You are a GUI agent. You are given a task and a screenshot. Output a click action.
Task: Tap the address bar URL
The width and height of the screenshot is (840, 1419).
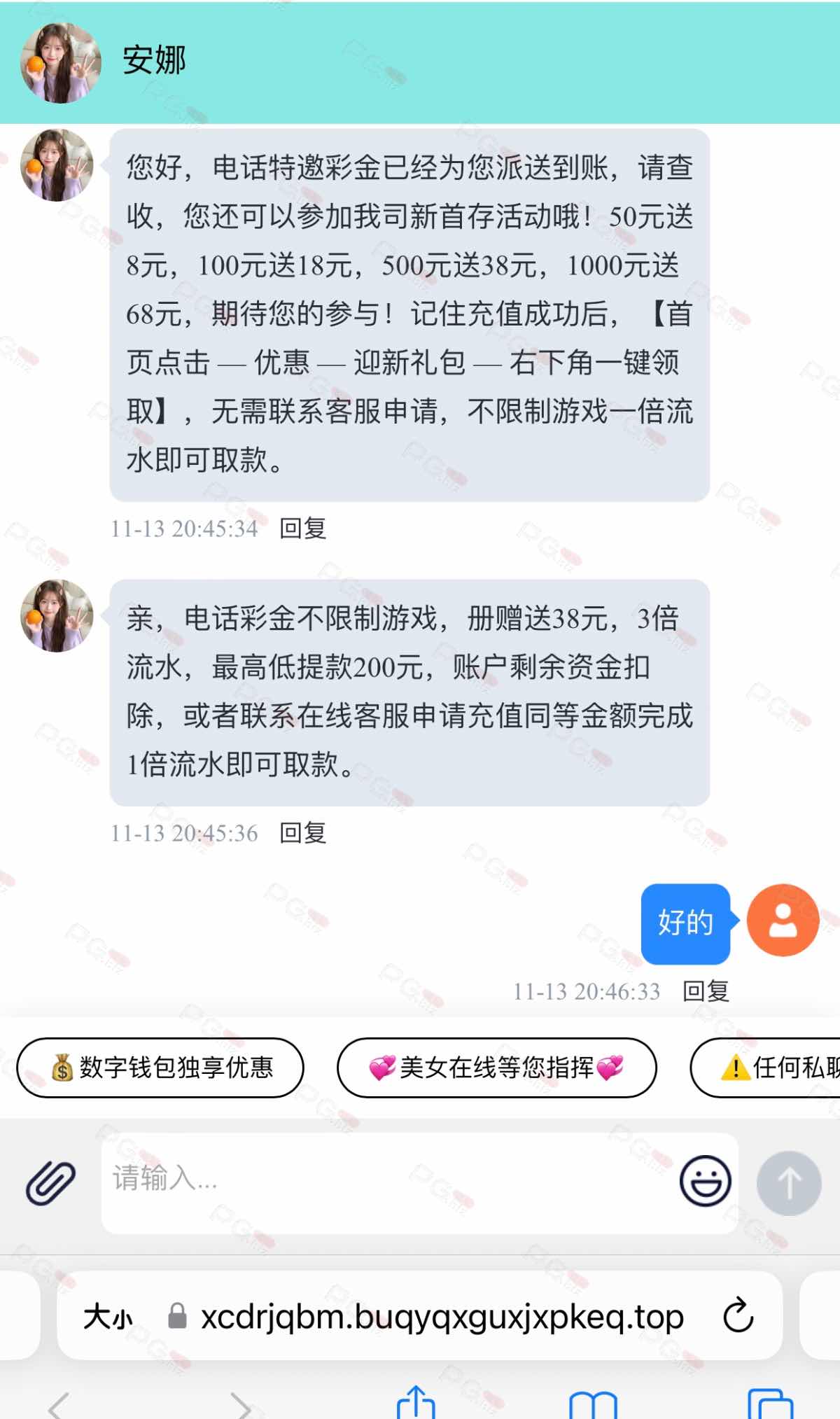(442, 1317)
